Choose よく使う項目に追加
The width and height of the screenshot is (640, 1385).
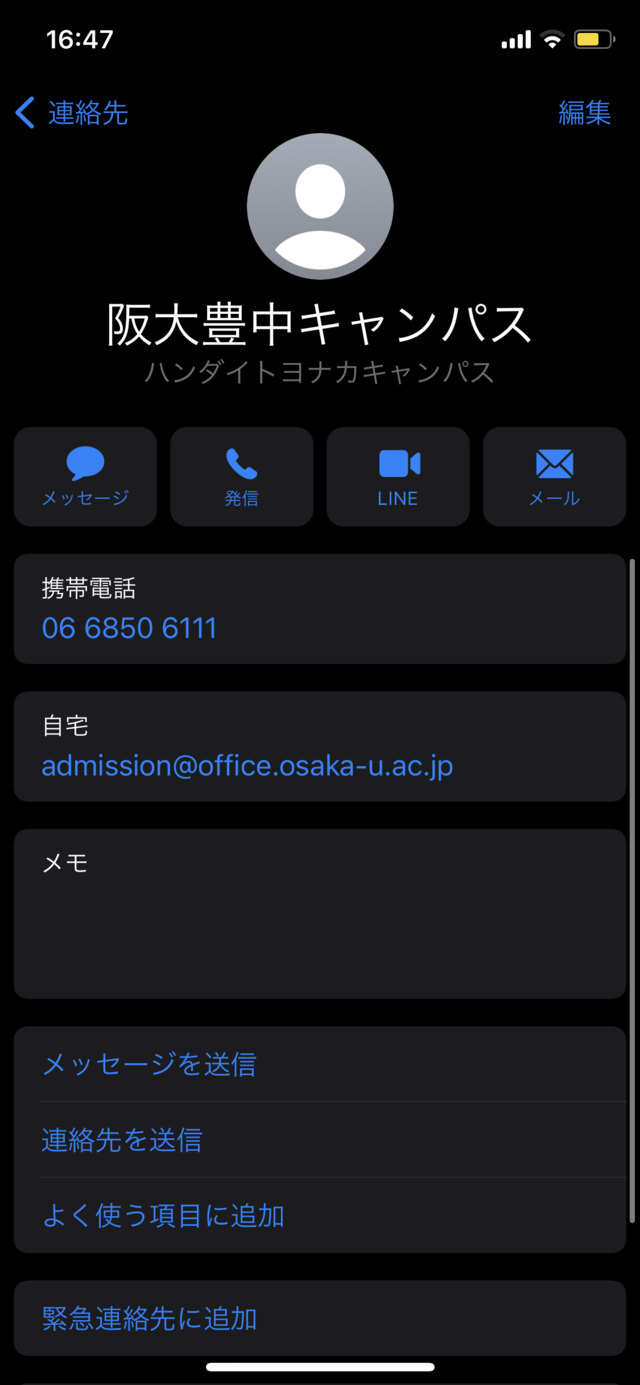tap(163, 1216)
